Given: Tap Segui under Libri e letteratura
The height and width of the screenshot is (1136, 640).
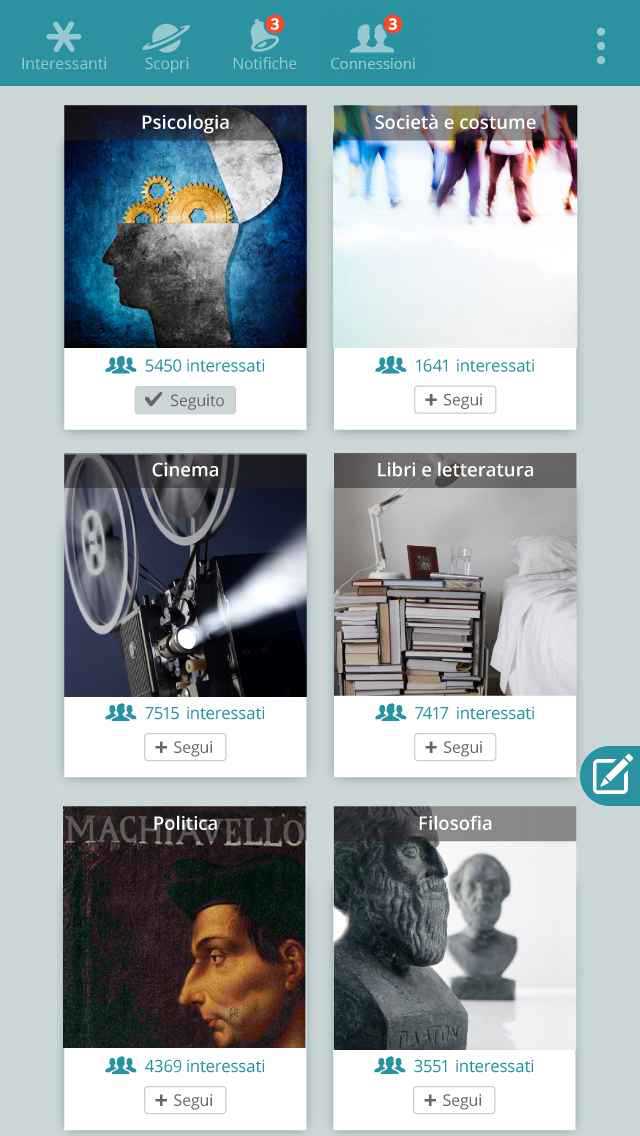Looking at the screenshot, I should 455,747.
